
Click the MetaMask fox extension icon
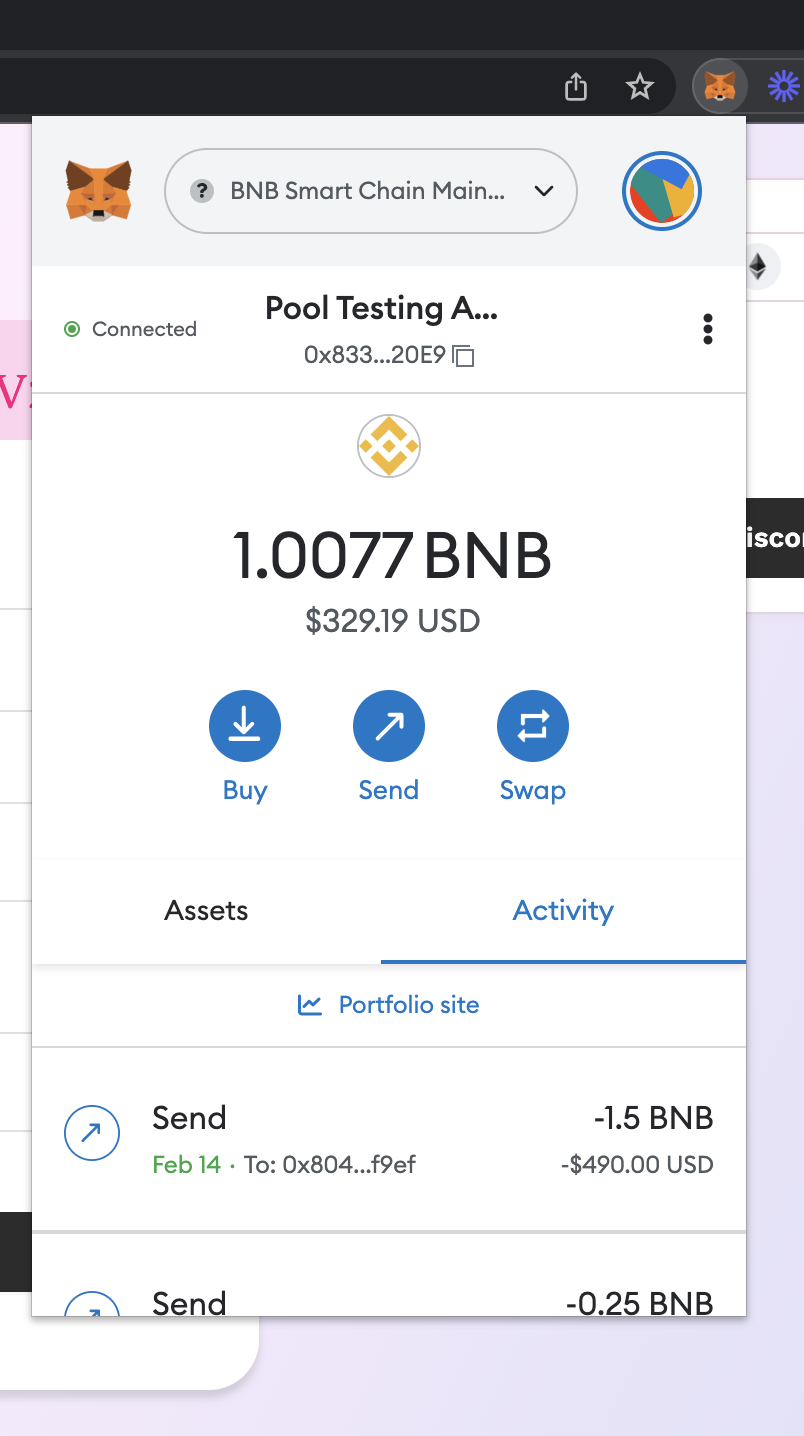point(720,88)
